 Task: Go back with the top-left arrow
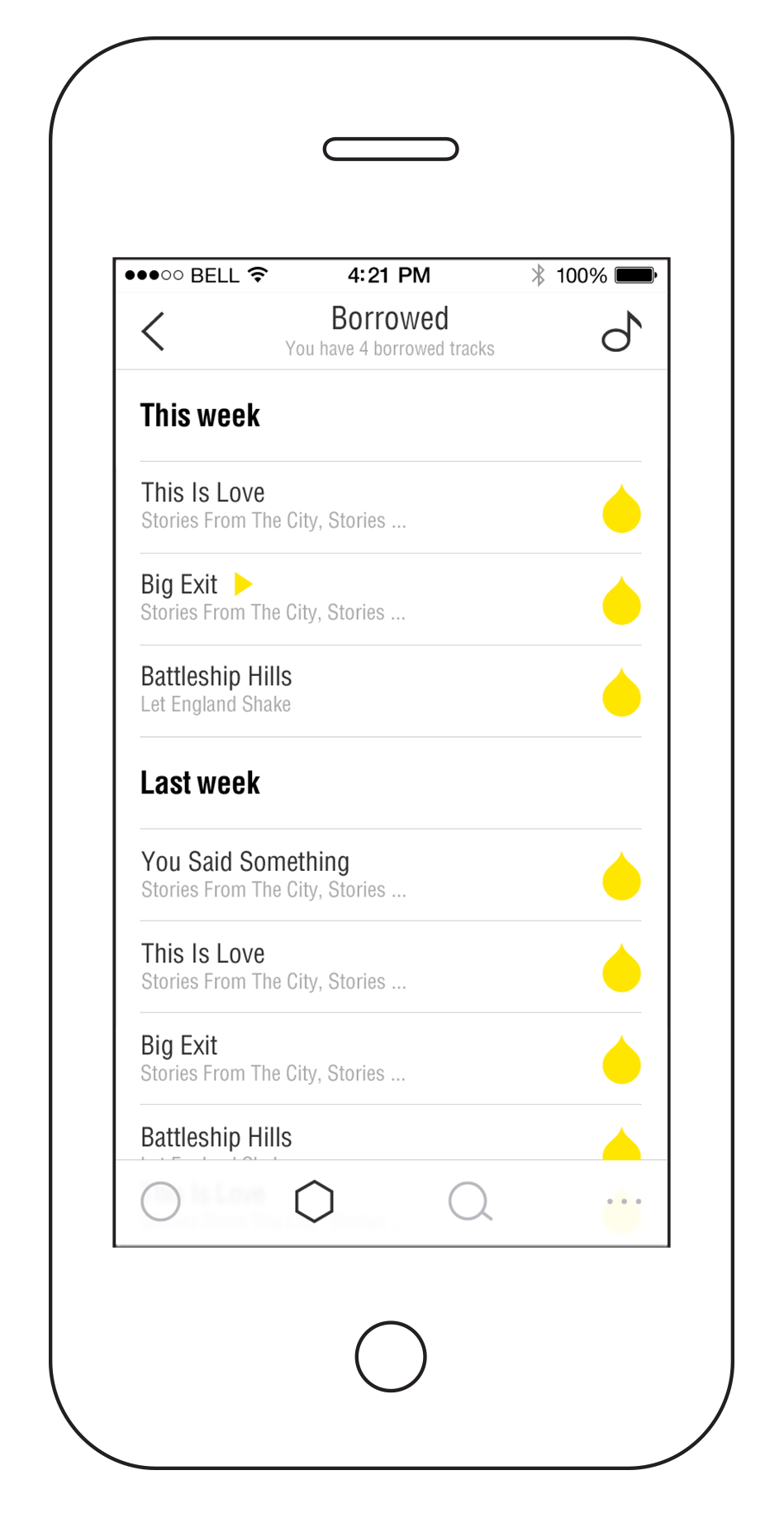tap(154, 332)
